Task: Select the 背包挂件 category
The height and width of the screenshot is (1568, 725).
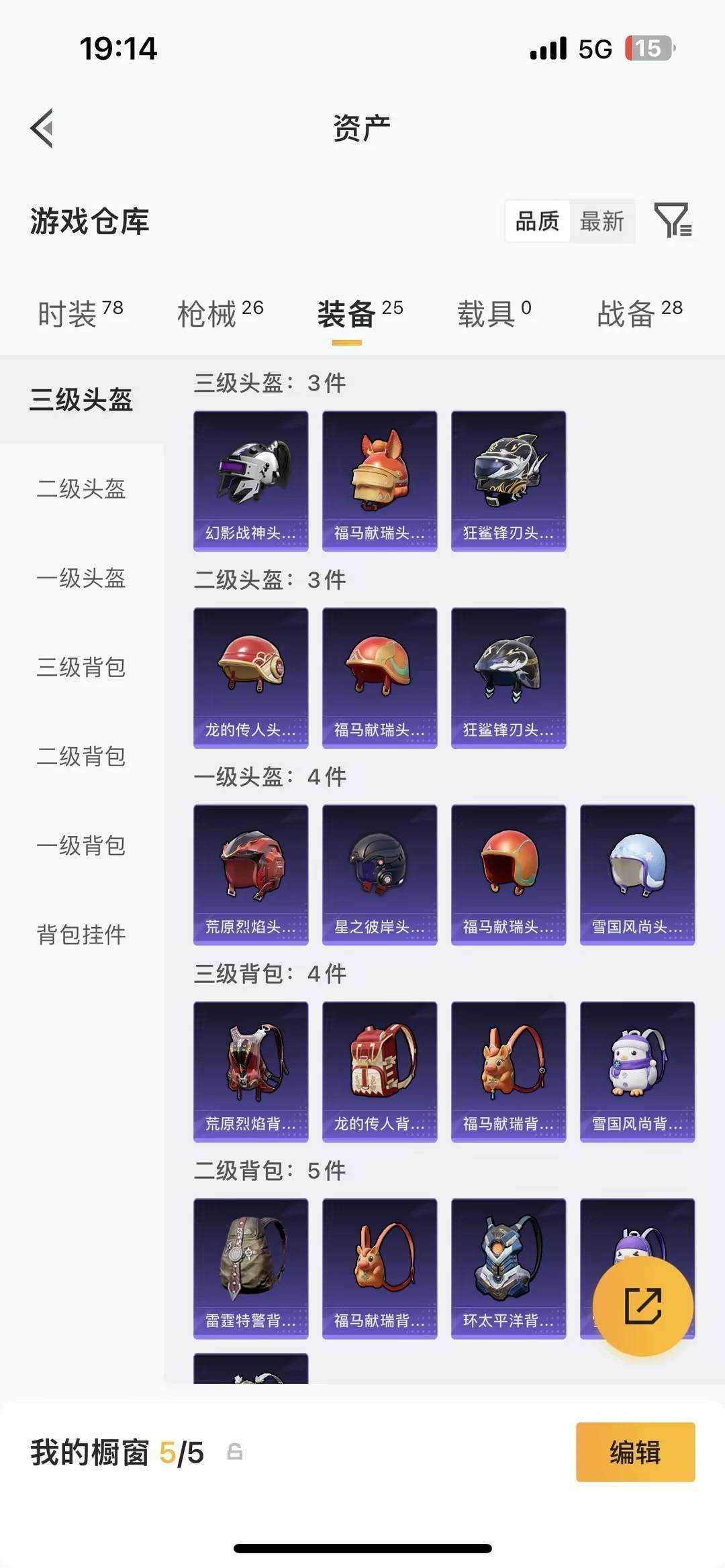Action: pyautogui.click(x=81, y=933)
